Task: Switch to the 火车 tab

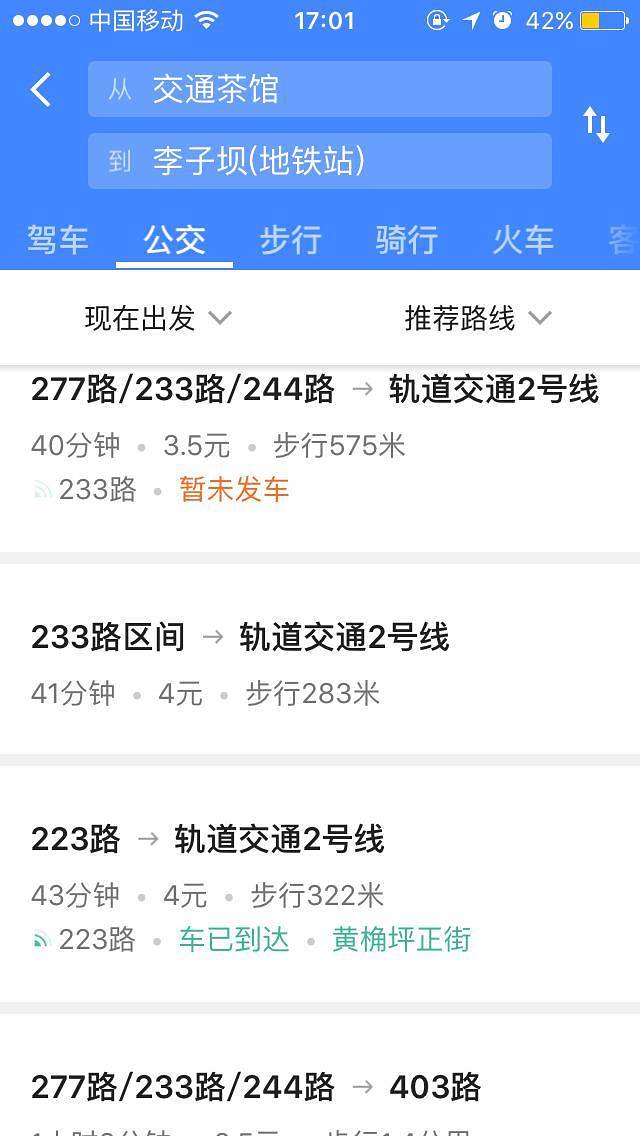Action: pyautogui.click(x=522, y=240)
